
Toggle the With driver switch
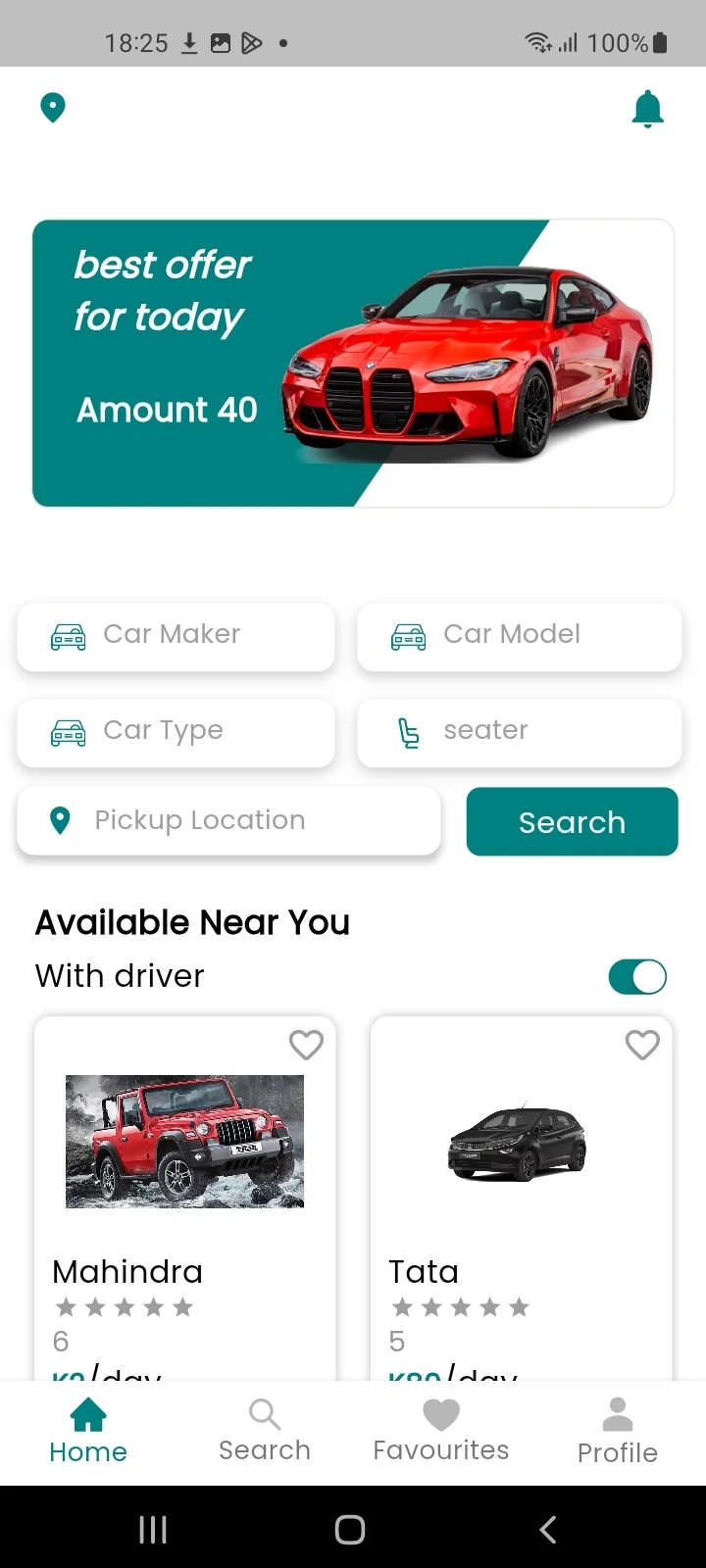637,976
